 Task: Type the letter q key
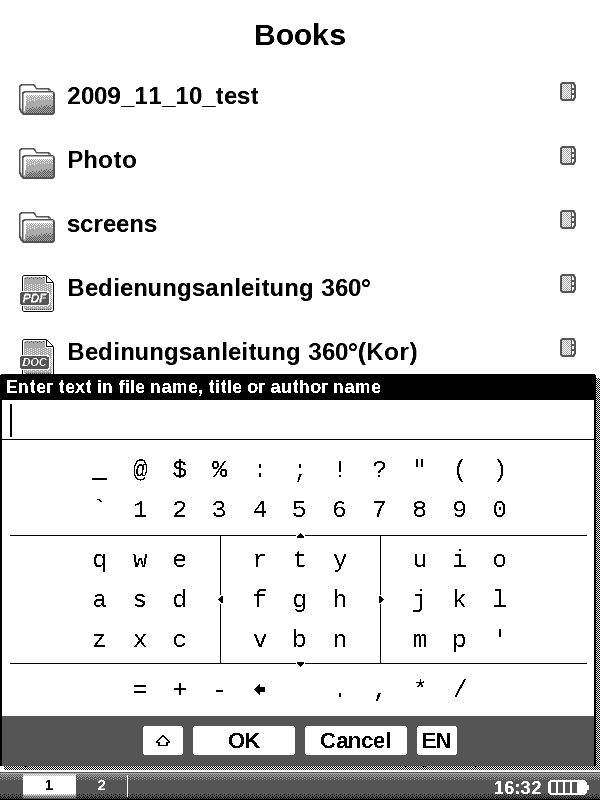point(99,560)
